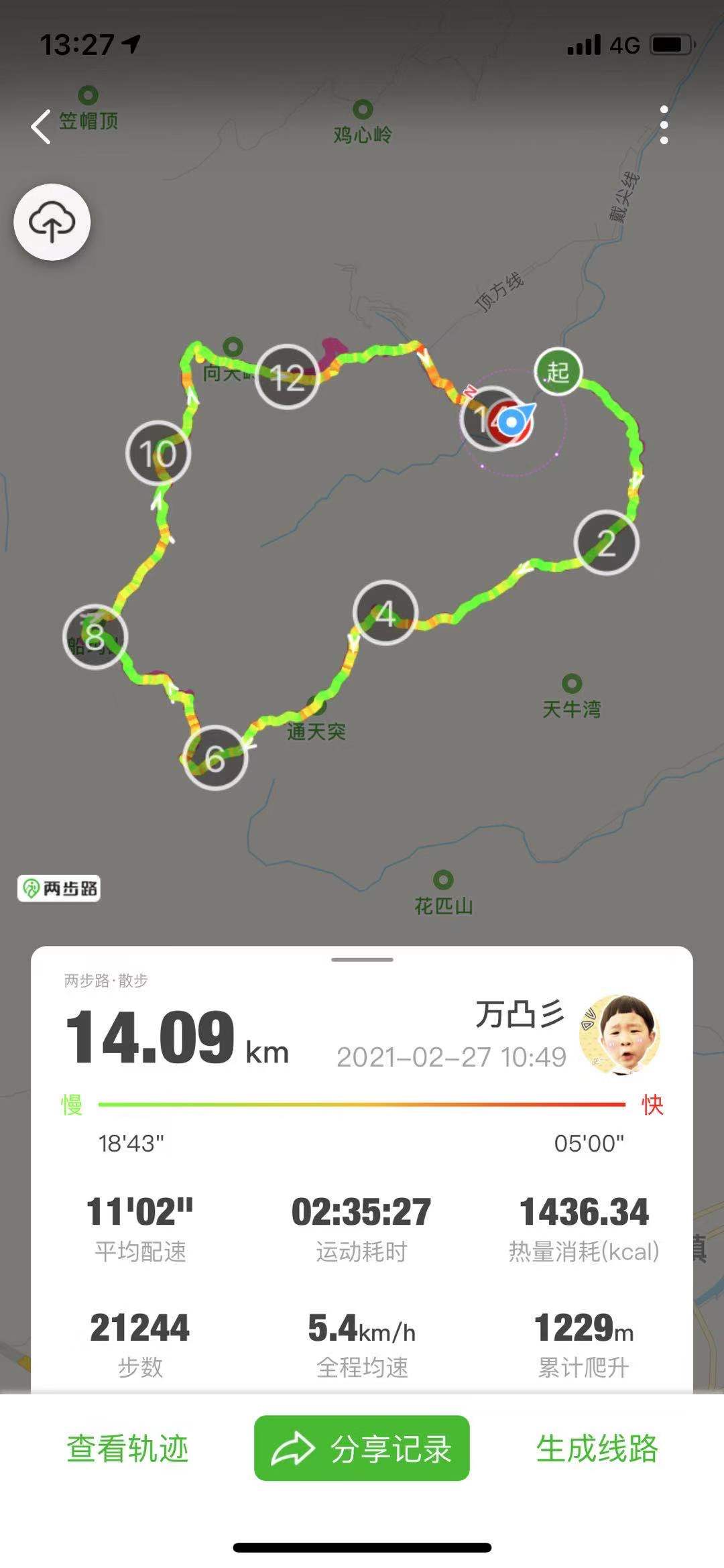
Task: Tap 查看轨迹 to view the track
Action: pyautogui.click(x=127, y=1449)
